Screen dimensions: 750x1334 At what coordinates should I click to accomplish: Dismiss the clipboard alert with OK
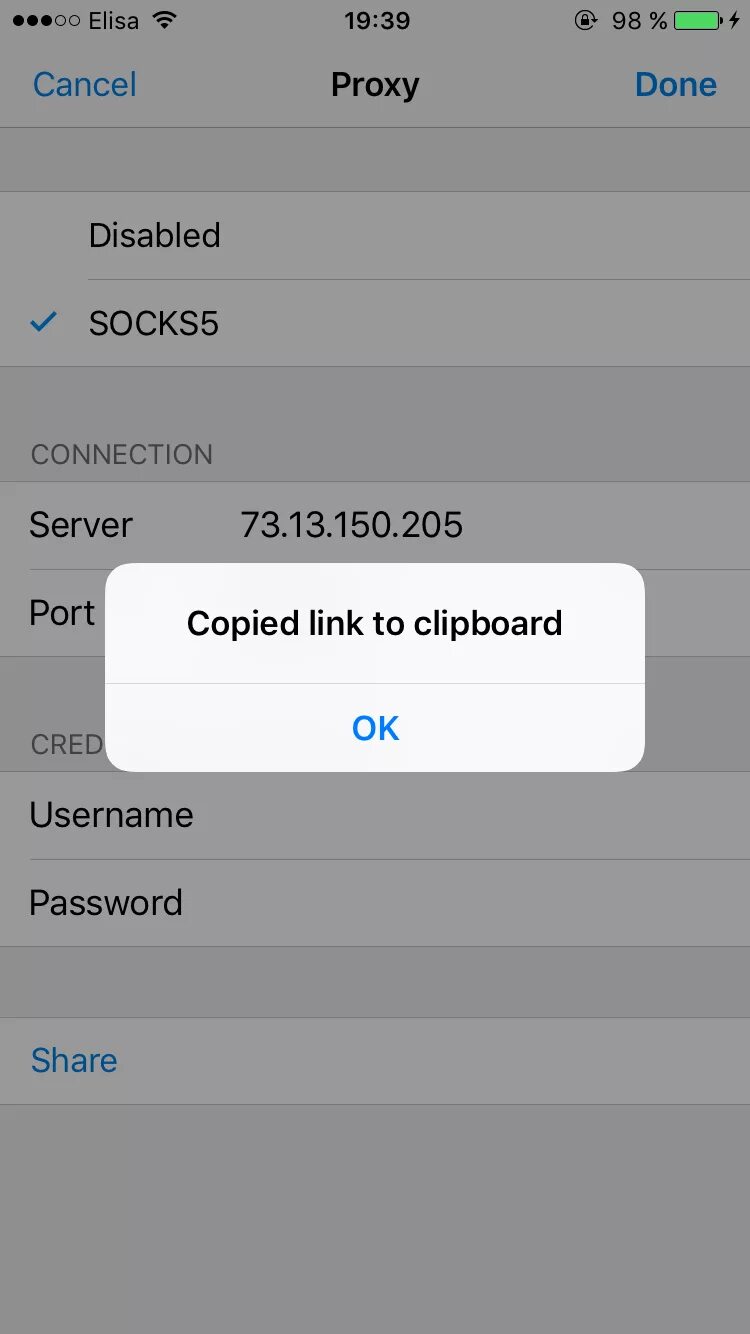pyautogui.click(x=375, y=728)
